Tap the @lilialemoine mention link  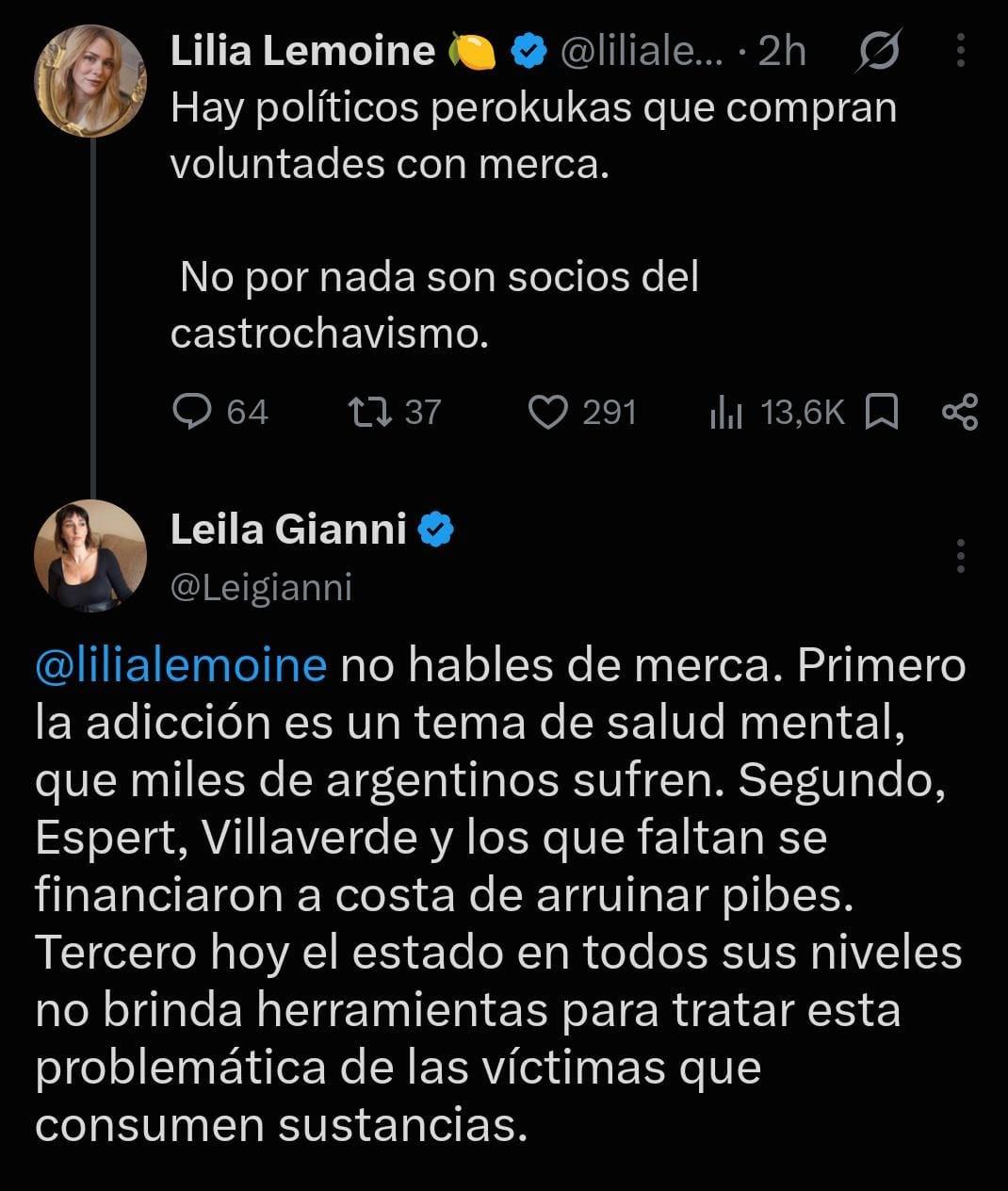coord(181,665)
